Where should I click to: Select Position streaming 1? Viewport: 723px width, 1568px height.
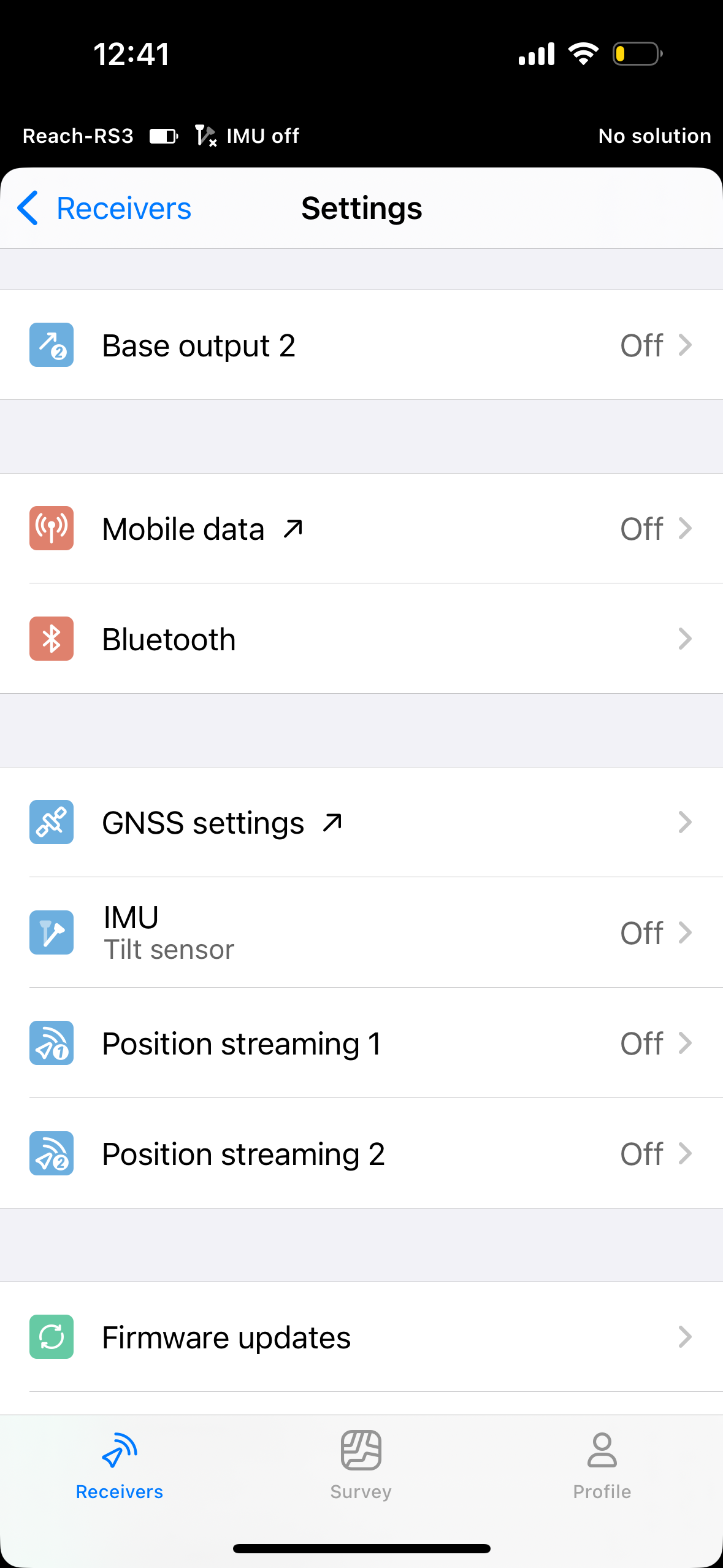(x=361, y=1043)
